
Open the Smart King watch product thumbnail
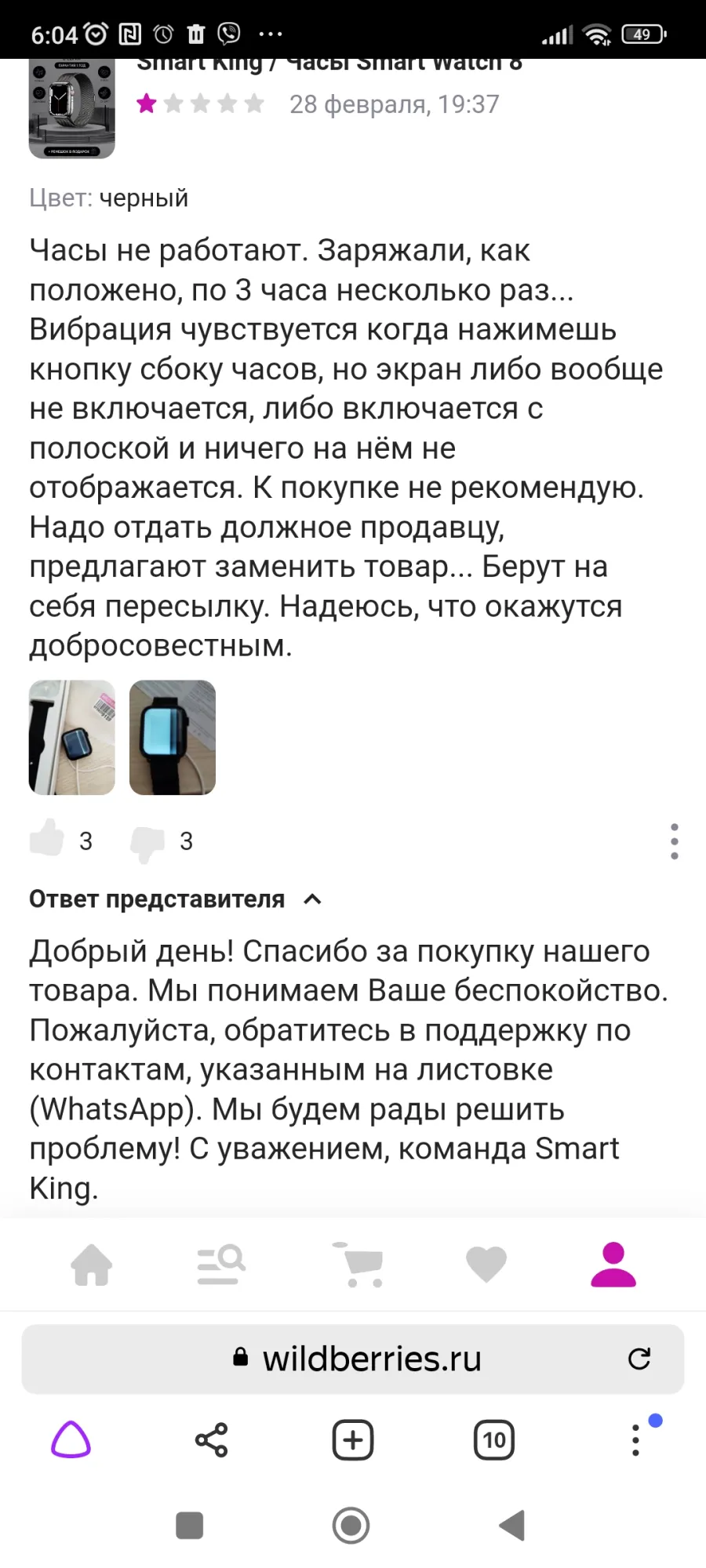(72, 108)
